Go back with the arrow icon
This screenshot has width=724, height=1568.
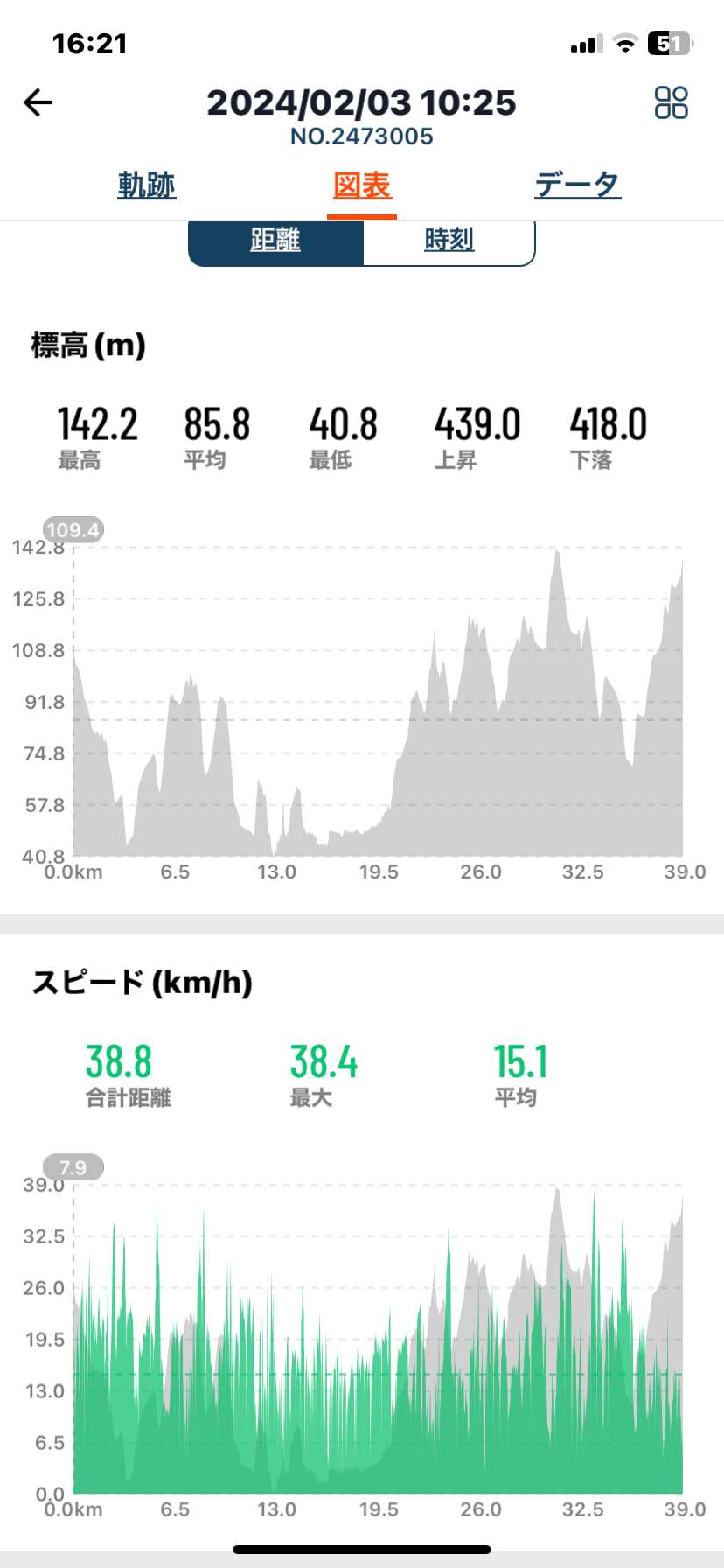tap(38, 103)
